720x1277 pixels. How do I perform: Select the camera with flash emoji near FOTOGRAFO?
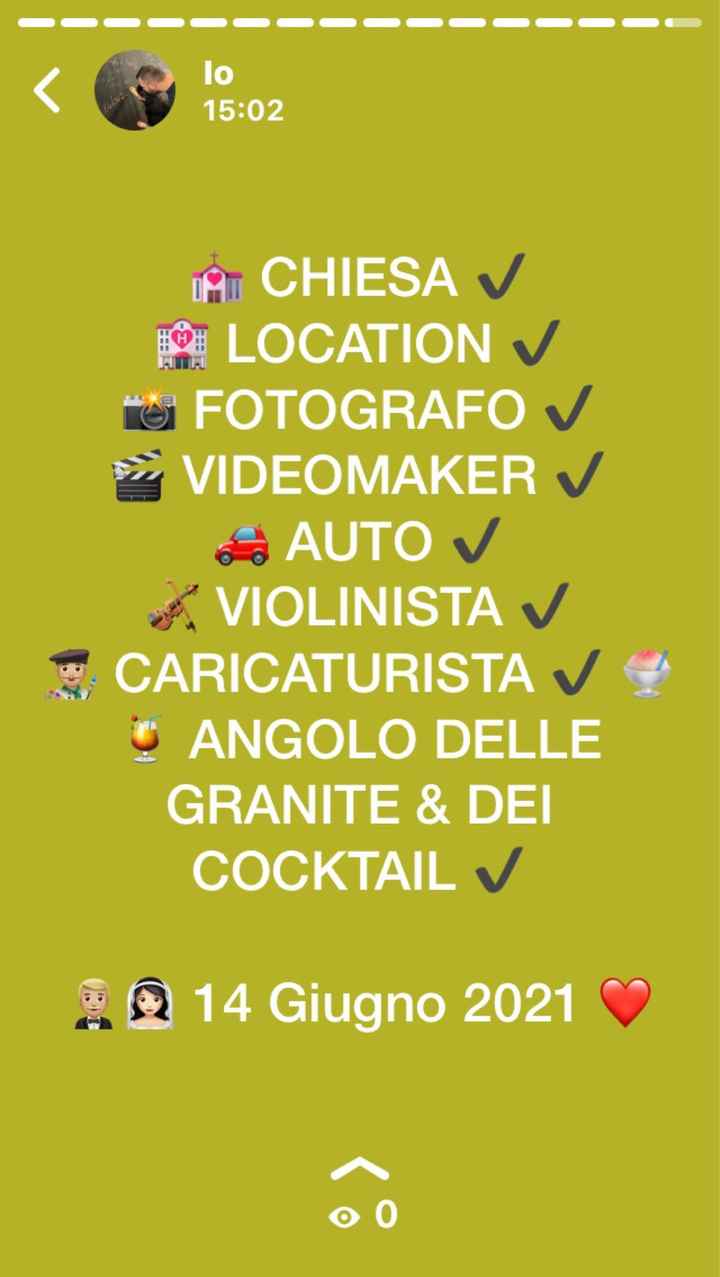click(148, 410)
